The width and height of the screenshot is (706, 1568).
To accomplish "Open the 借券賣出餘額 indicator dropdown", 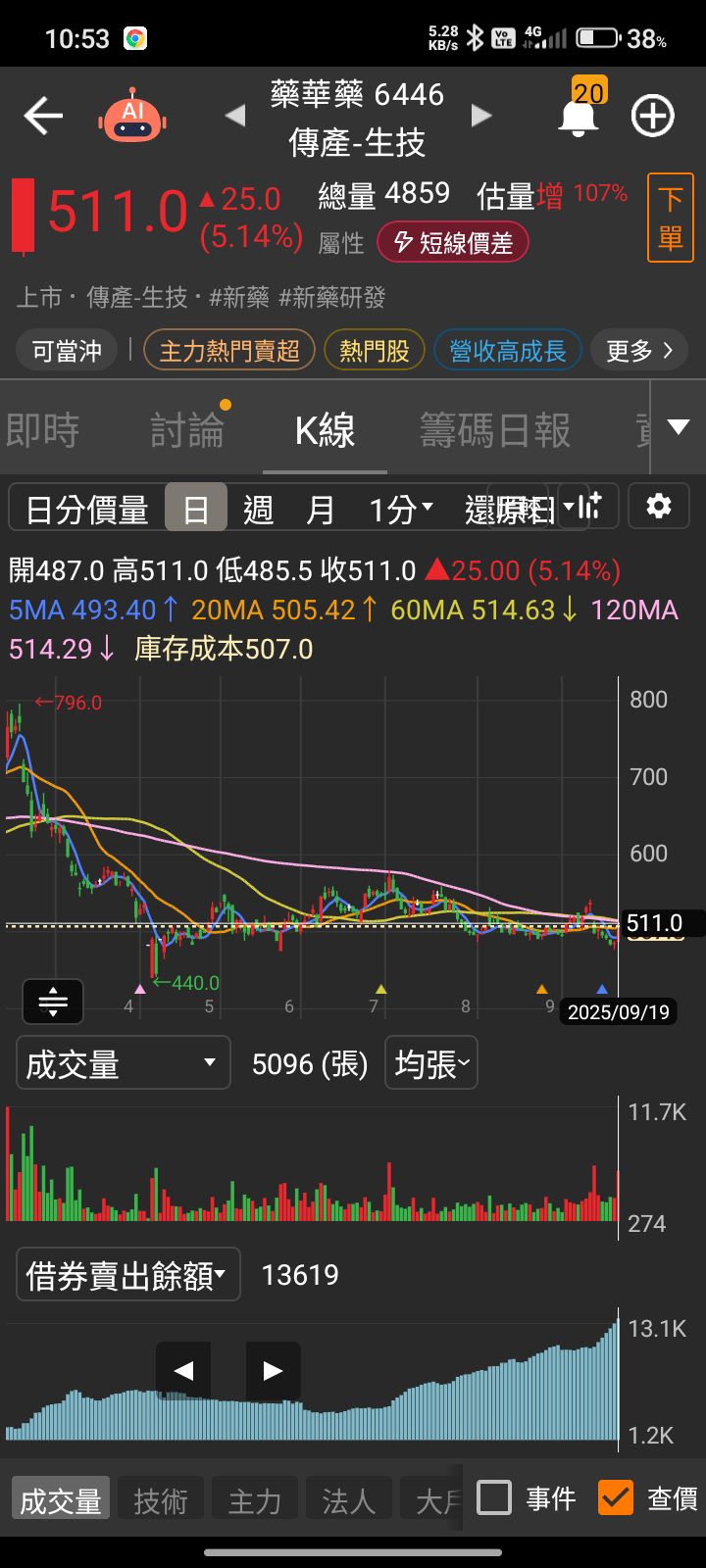I will point(128,1274).
